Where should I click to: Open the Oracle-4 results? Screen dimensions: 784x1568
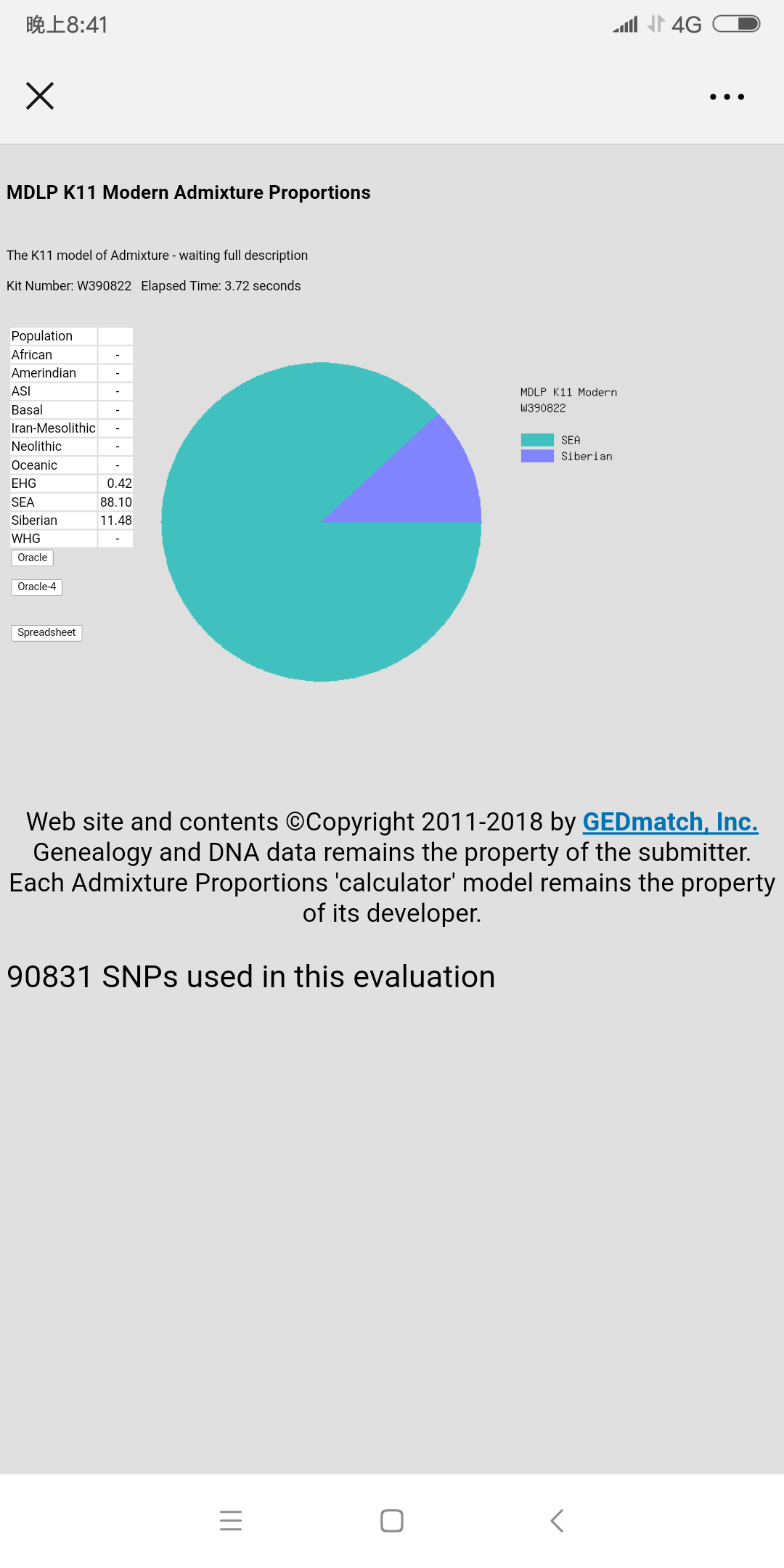pyautogui.click(x=37, y=587)
